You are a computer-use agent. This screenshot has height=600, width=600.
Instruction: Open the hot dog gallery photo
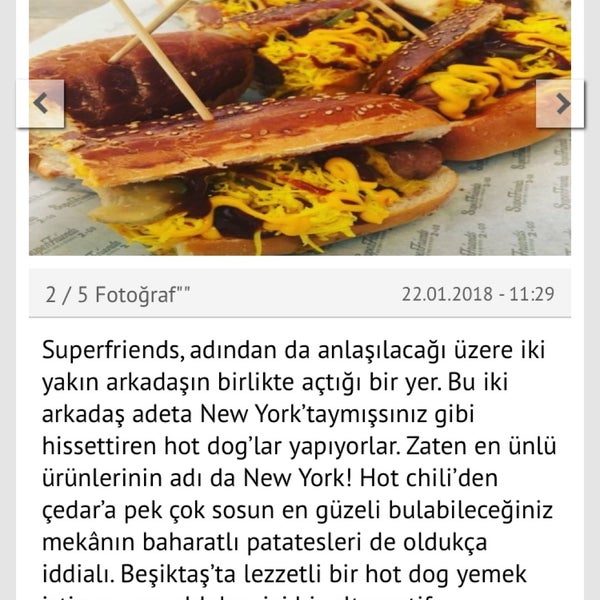point(300,140)
